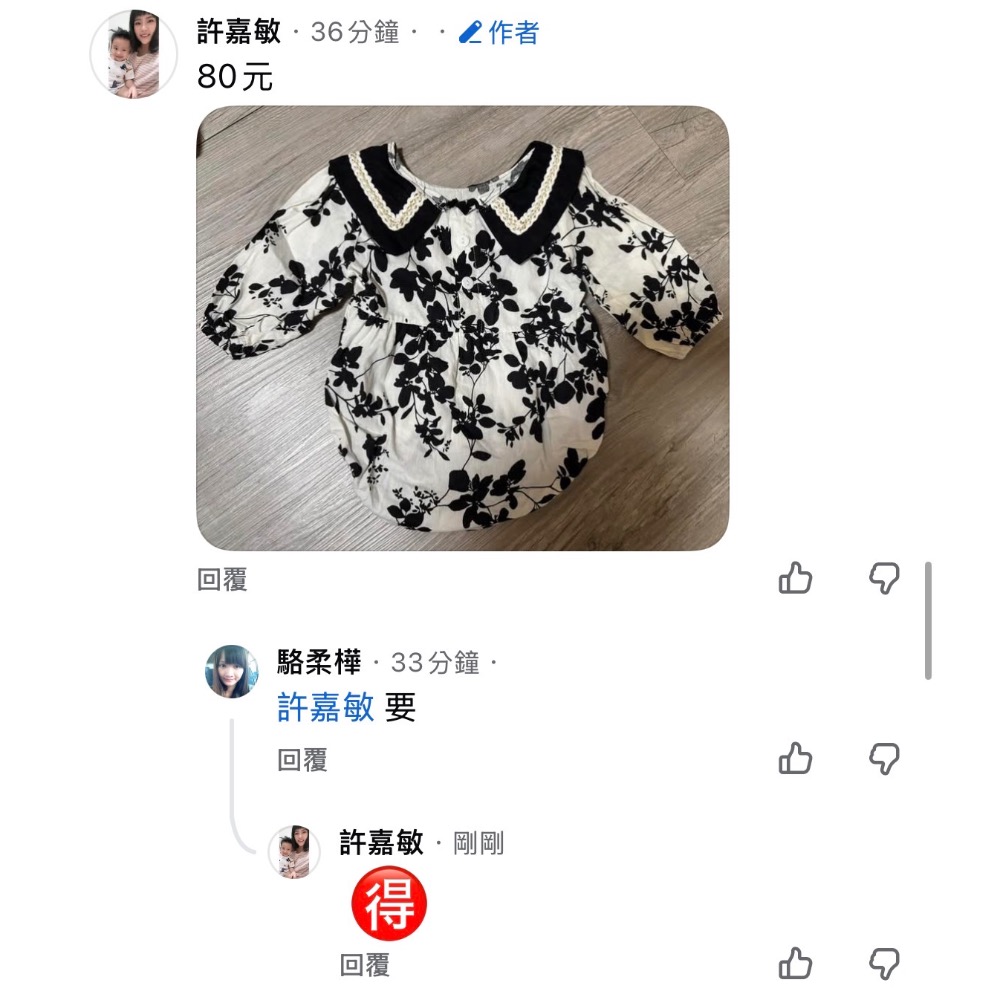This screenshot has height=1000, width=1000.
Task: Like the 80元 comment
Action: [795, 578]
